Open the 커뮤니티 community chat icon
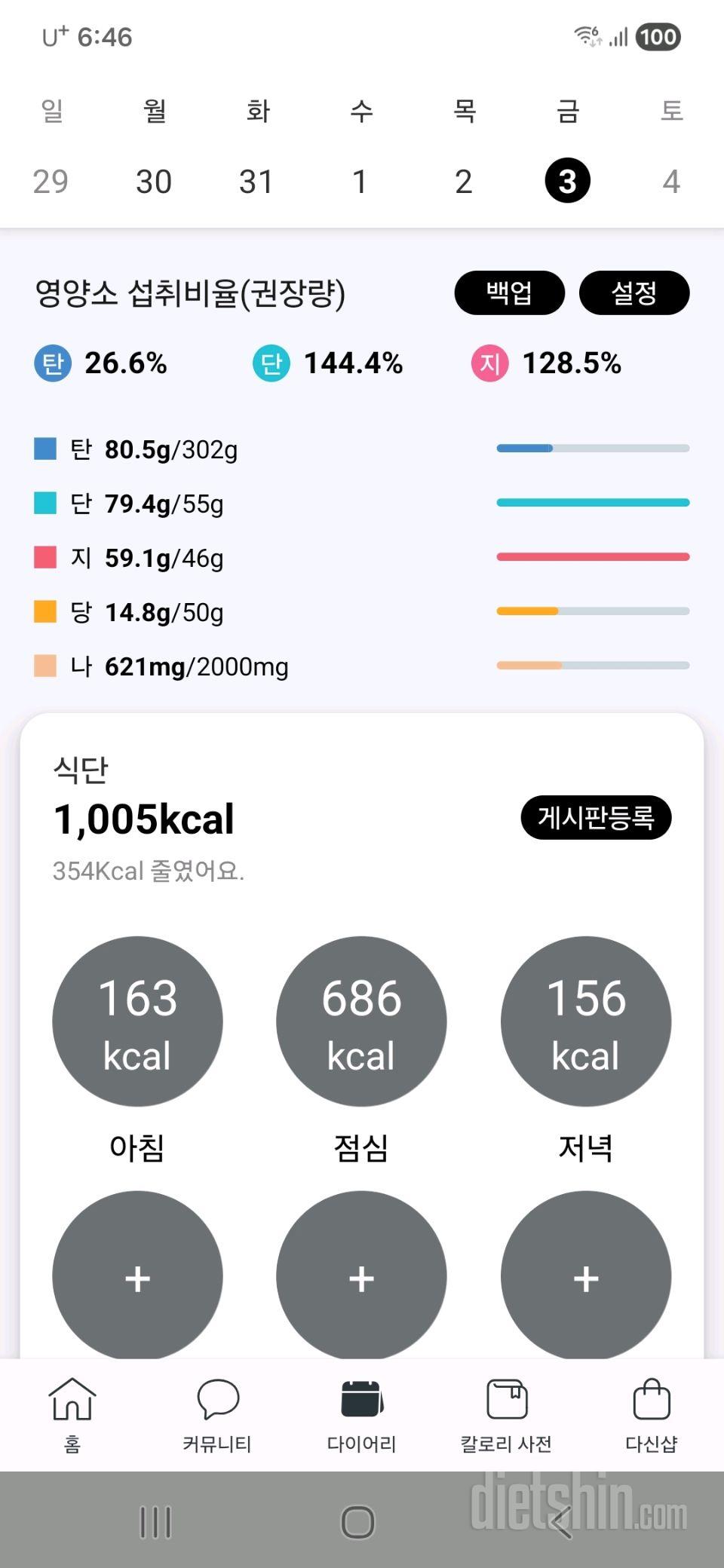724x1568 pixels. [217, 1407]
